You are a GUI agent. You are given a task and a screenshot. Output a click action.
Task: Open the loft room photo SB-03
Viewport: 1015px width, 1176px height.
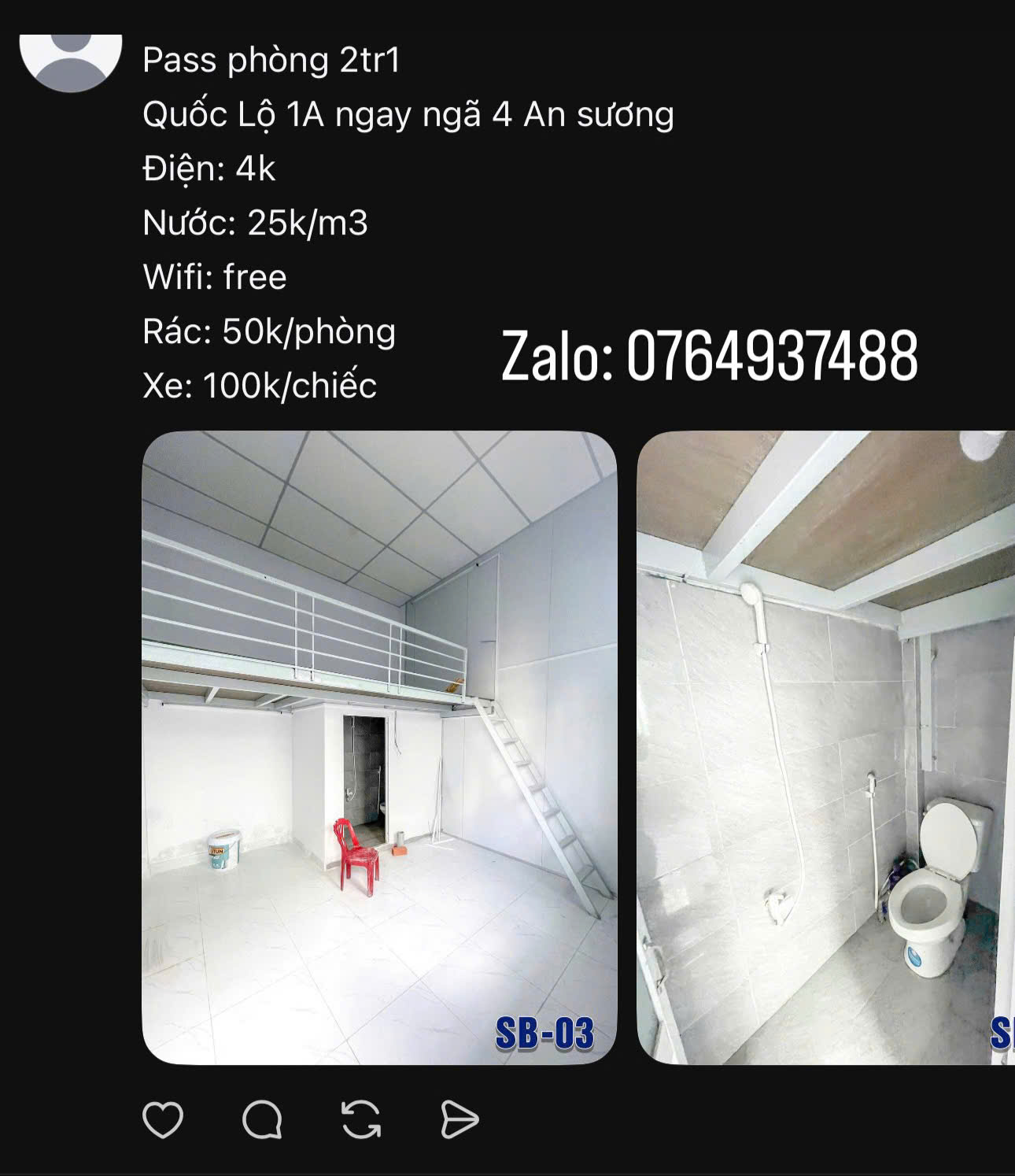(379, 748)
